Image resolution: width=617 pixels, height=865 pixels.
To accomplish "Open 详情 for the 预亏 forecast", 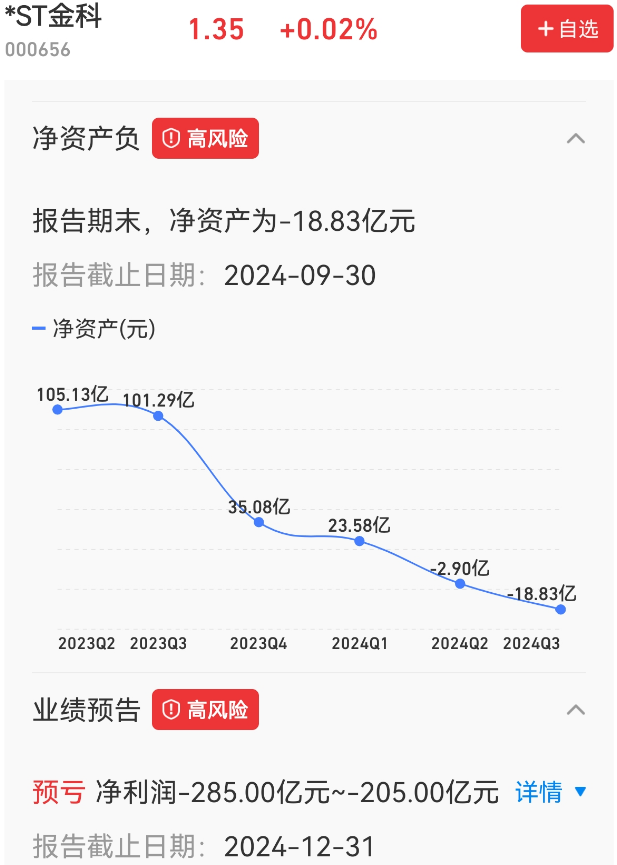I will [549, 793].
